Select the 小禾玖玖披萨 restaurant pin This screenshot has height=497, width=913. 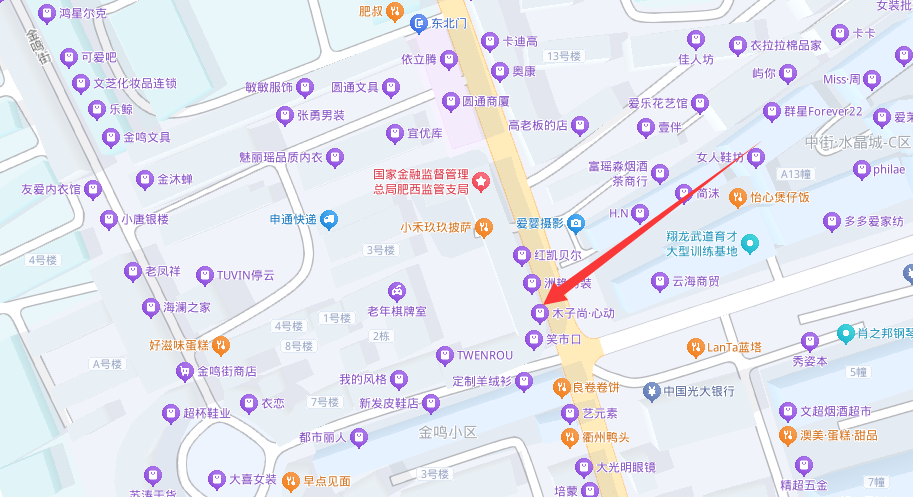(x=483, y=227)
